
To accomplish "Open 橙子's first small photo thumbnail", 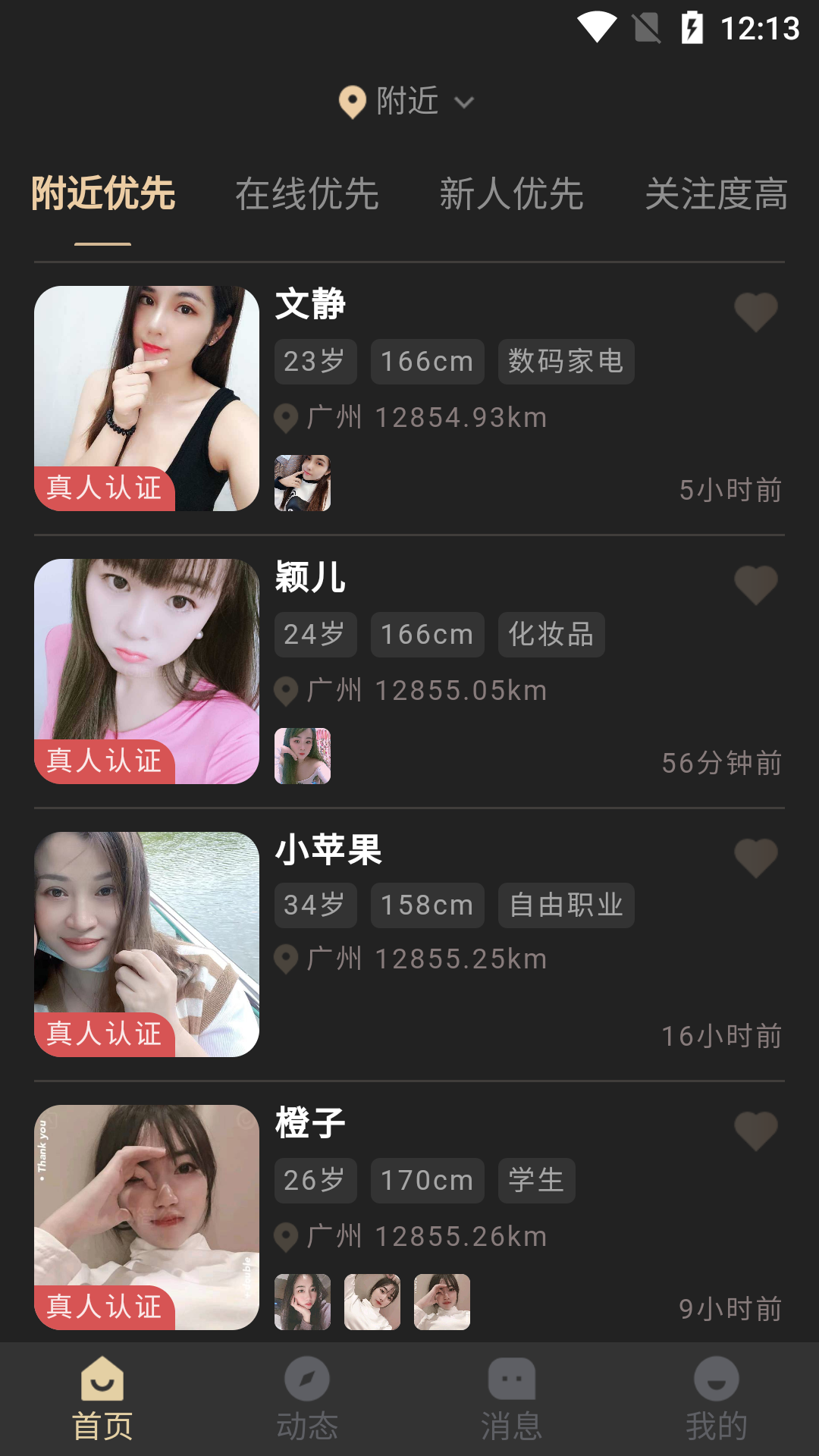I will [303, 1302].
